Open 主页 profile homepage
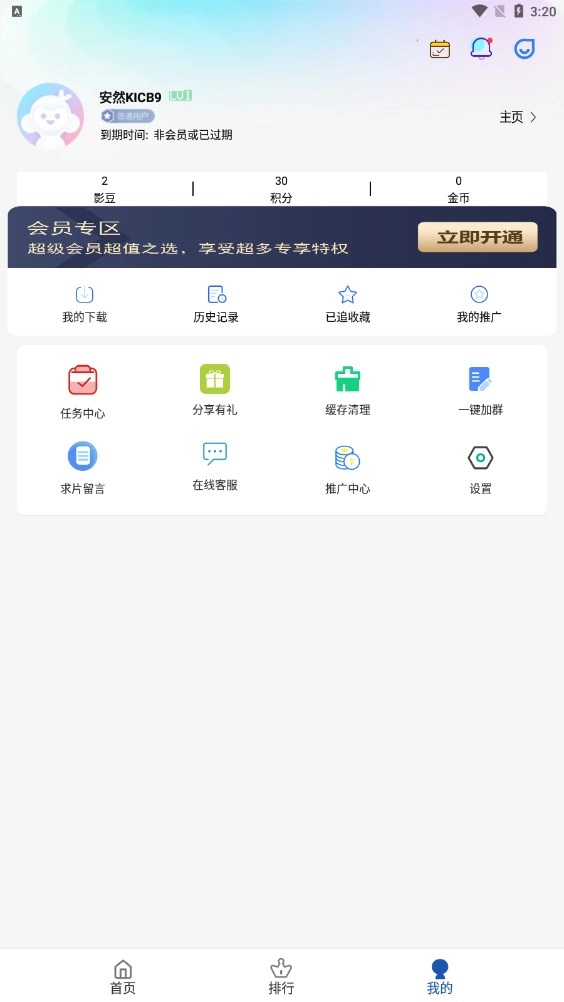This screenshot has width=564, height=1002. click(518, 117)
